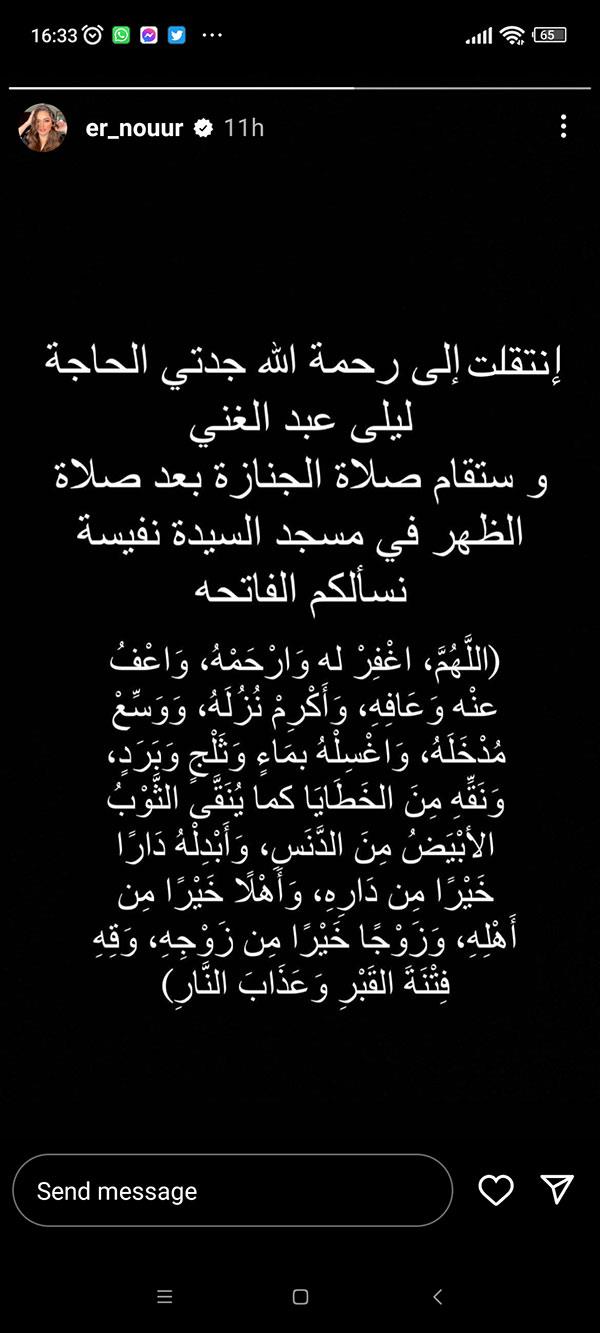Go back using the system back button
The width and height of the screenshot is (600, 1333).
click(x=437, y=1297)
